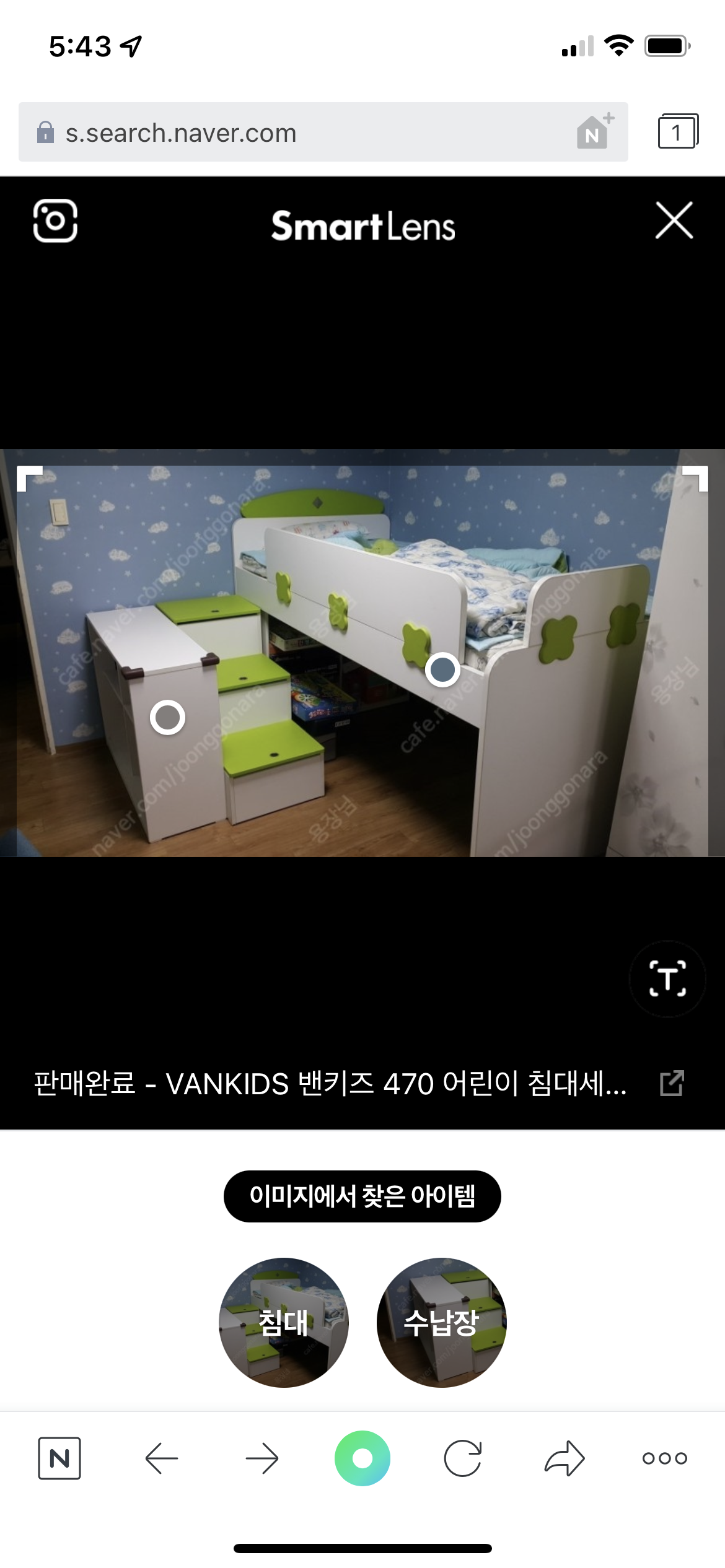Open the browser tabs counter
The height and width of the screenshot is (1568, 725).
click(x=678, y=131)
